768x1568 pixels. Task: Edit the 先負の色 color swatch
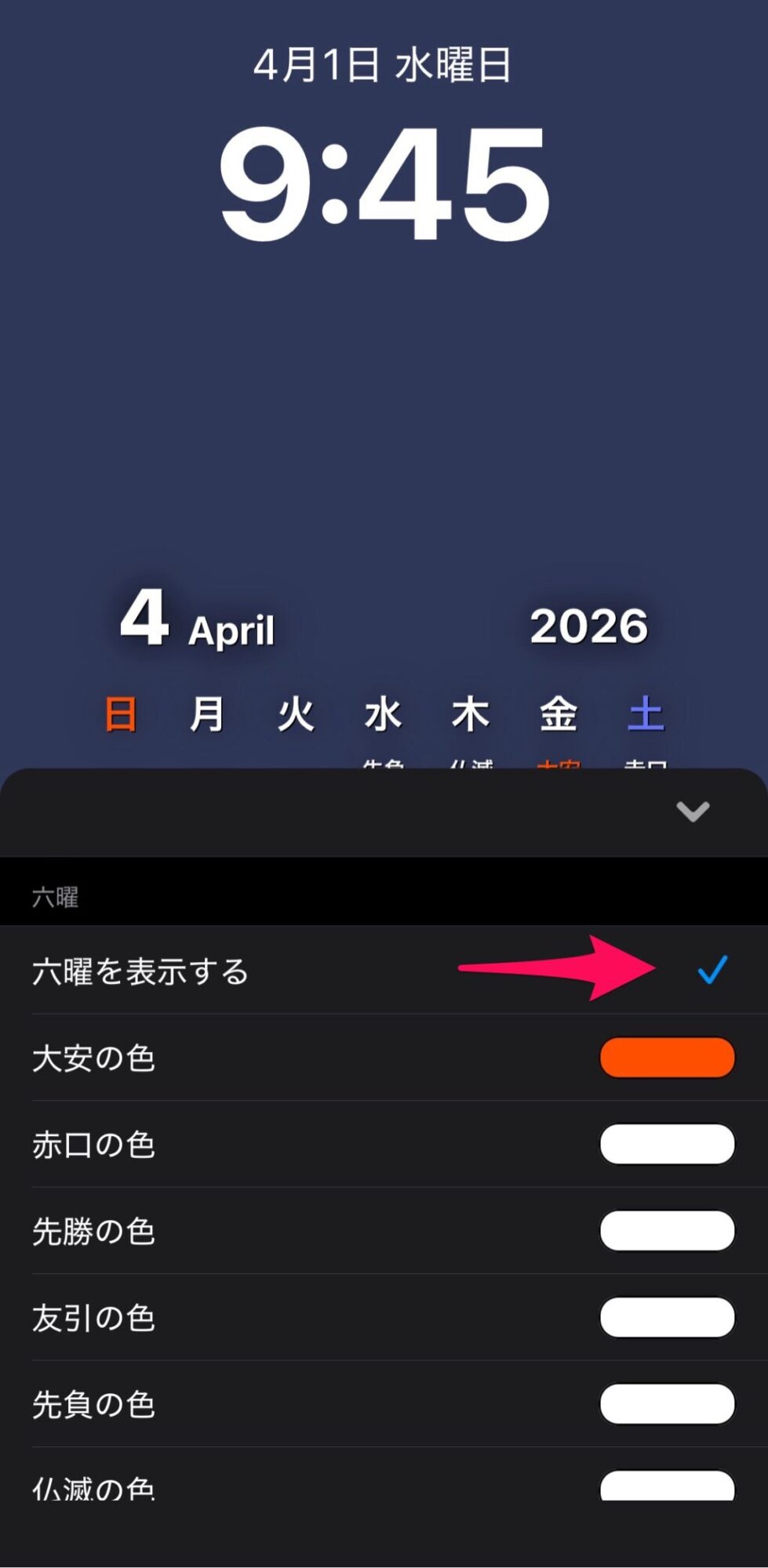coord(667,1403)
